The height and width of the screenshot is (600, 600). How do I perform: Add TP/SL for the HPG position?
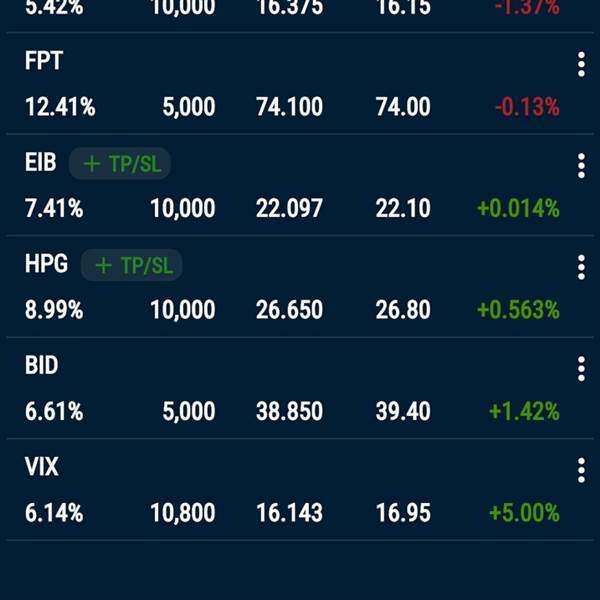(132, 265)
